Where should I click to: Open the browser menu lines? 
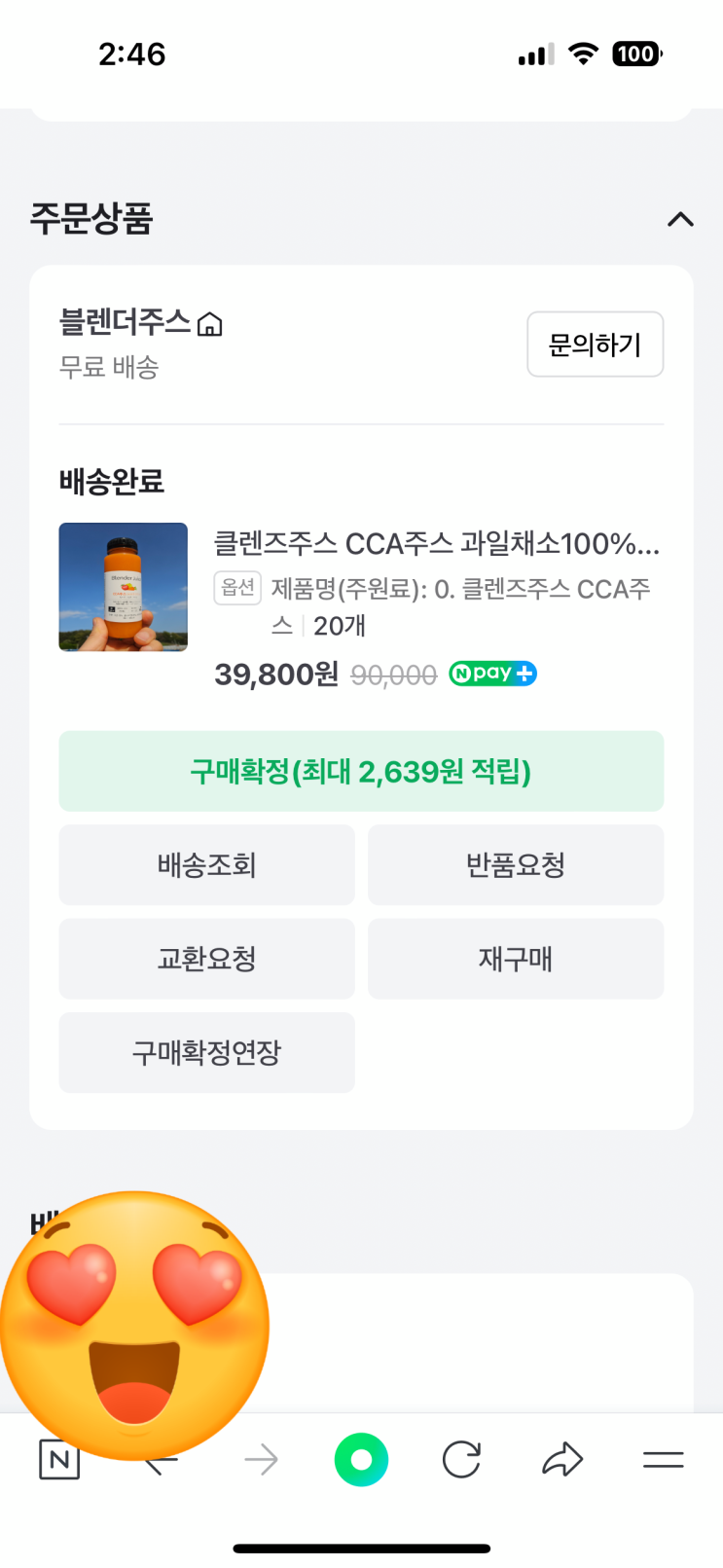[664, 1459]
